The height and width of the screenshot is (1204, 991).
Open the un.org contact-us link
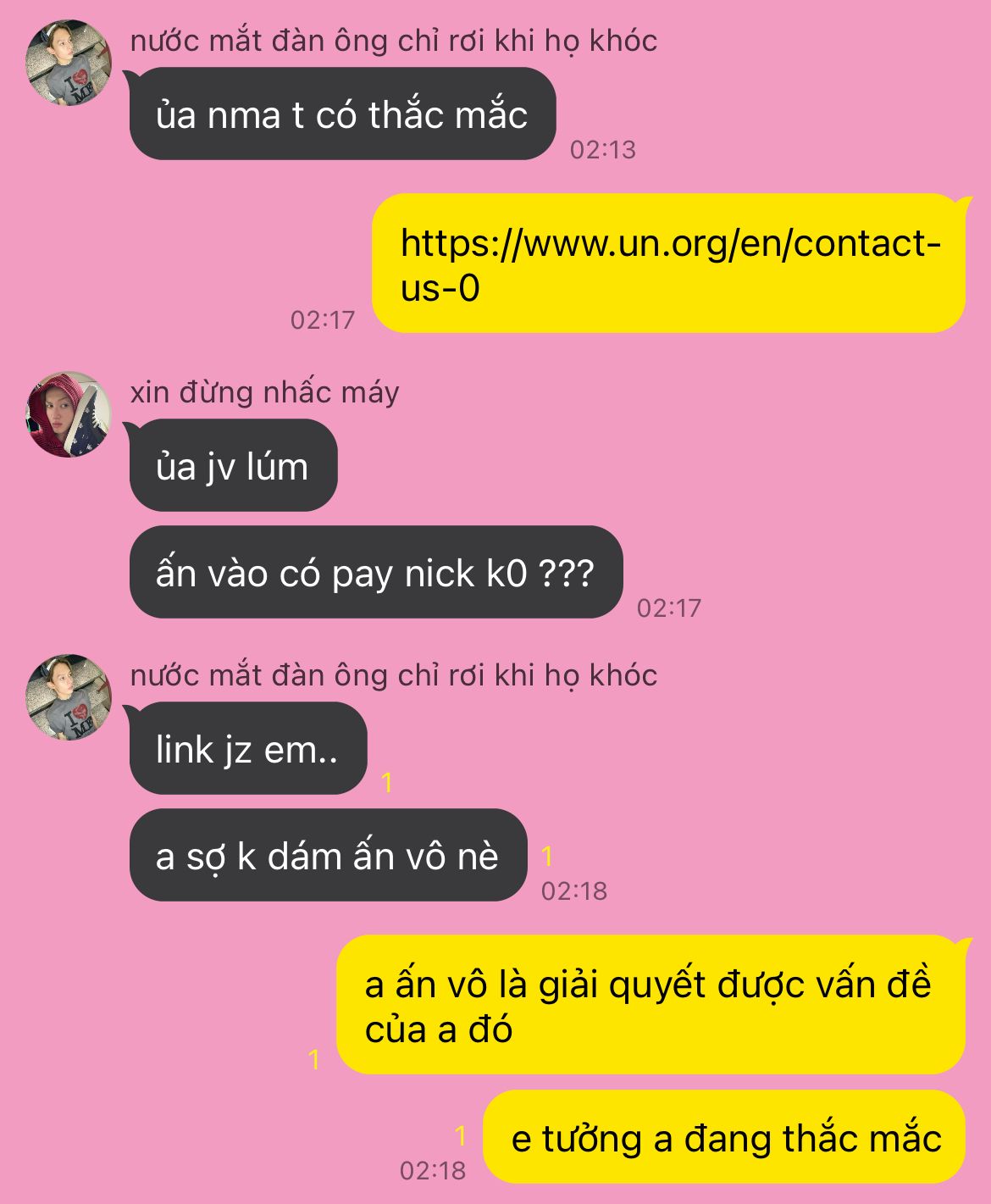pyautogui.click(x=670, y=265)
